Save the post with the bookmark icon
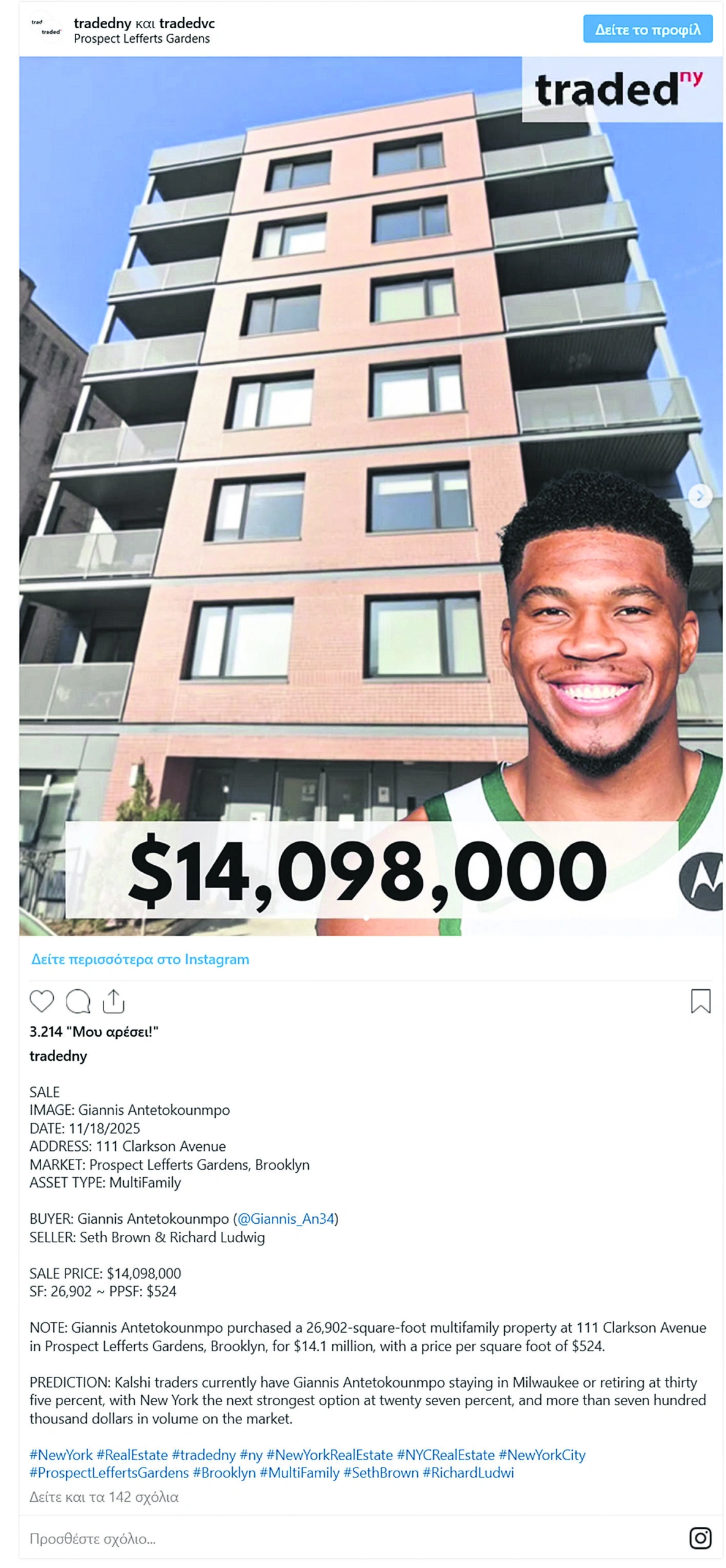 700,1001
